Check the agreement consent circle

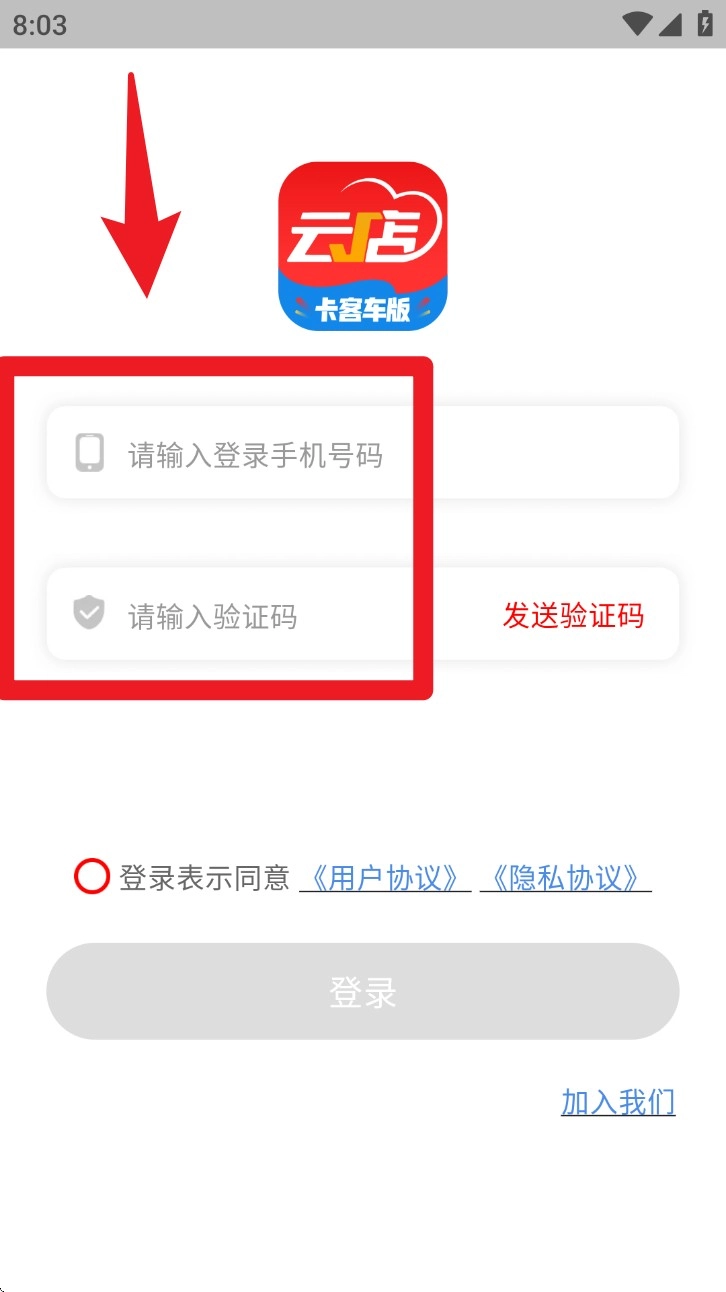[91, 877]
